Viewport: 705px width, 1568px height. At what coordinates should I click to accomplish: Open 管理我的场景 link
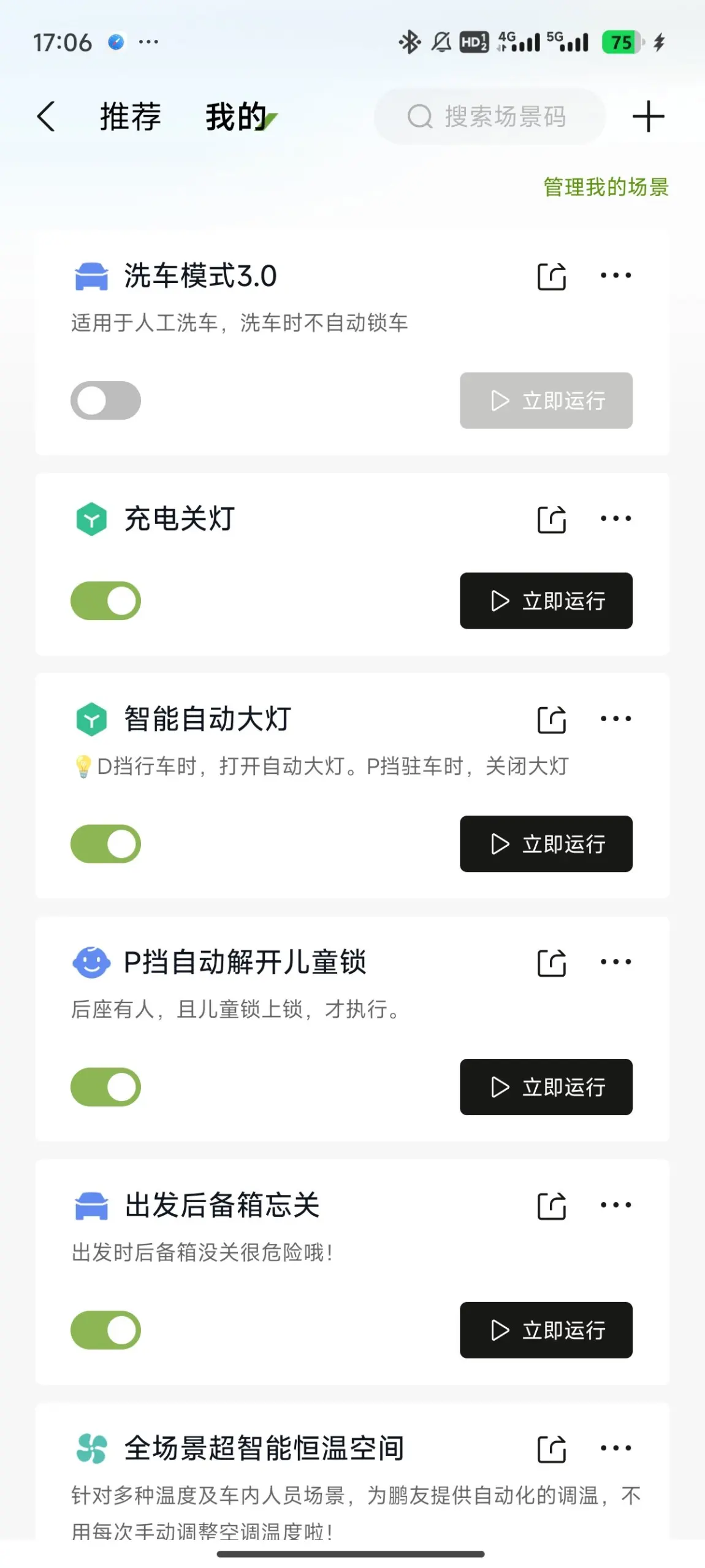pyautogui.click(x=606, y=187)
